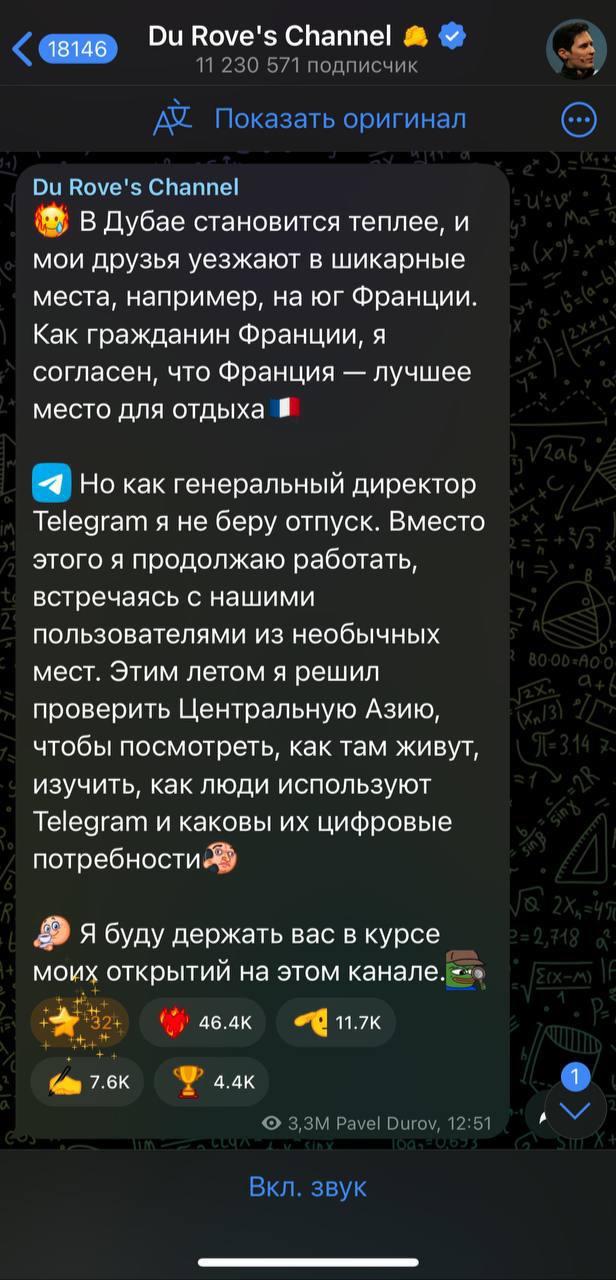Open Du Rove's Channel profile photo
Image resolution: width=616 pixels, height=1280 pixels.
click(x=576, y=47)
